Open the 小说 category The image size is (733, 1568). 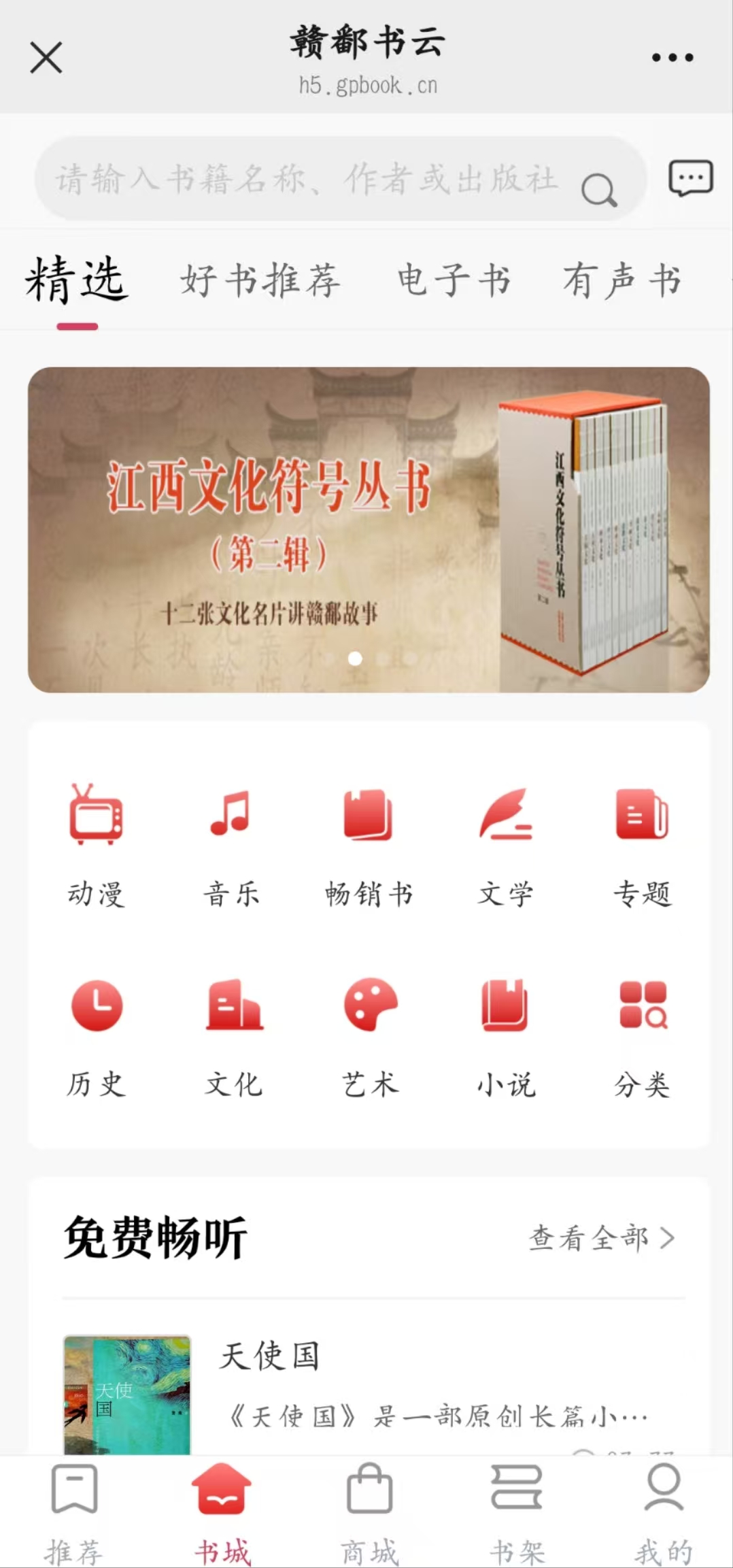pos(505,1035)
